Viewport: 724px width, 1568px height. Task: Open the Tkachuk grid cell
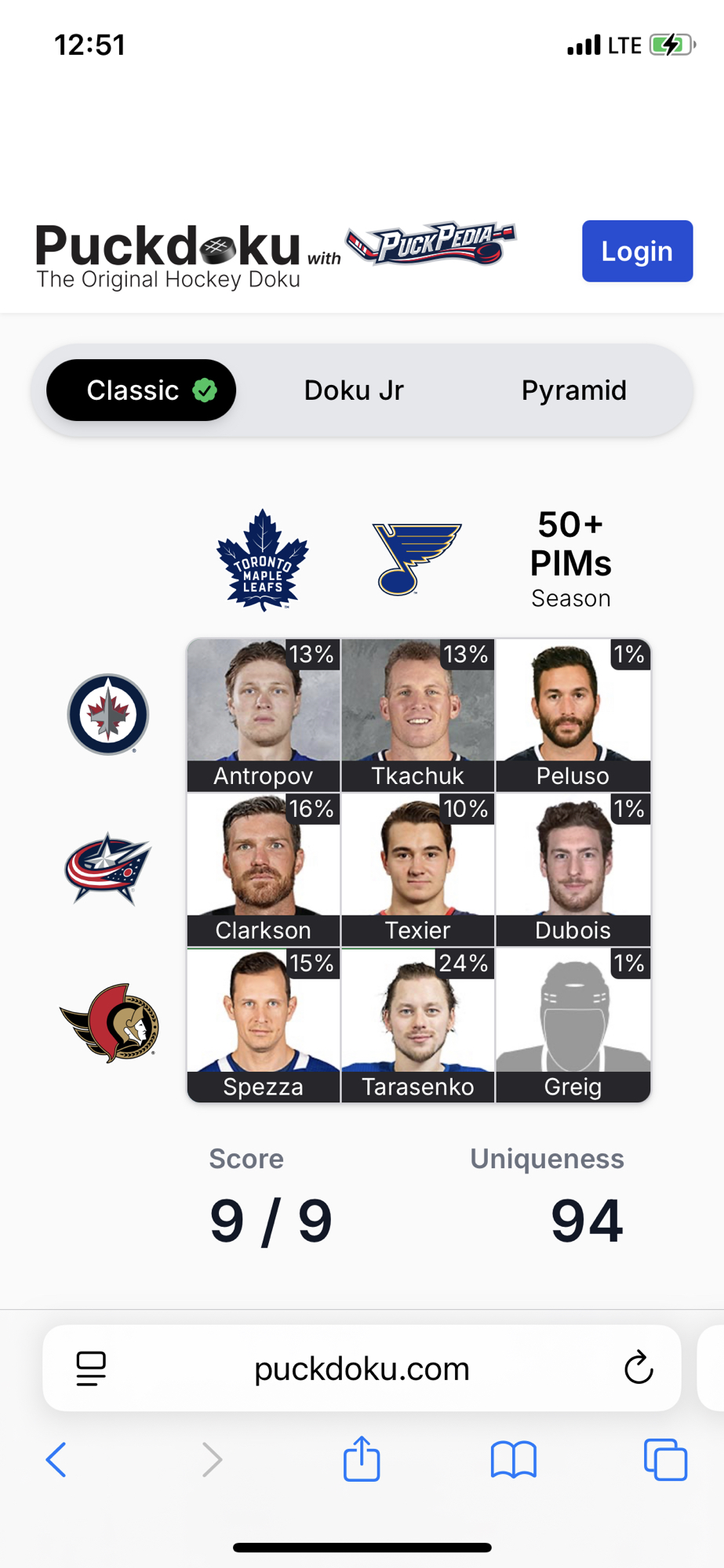point(418,715)
